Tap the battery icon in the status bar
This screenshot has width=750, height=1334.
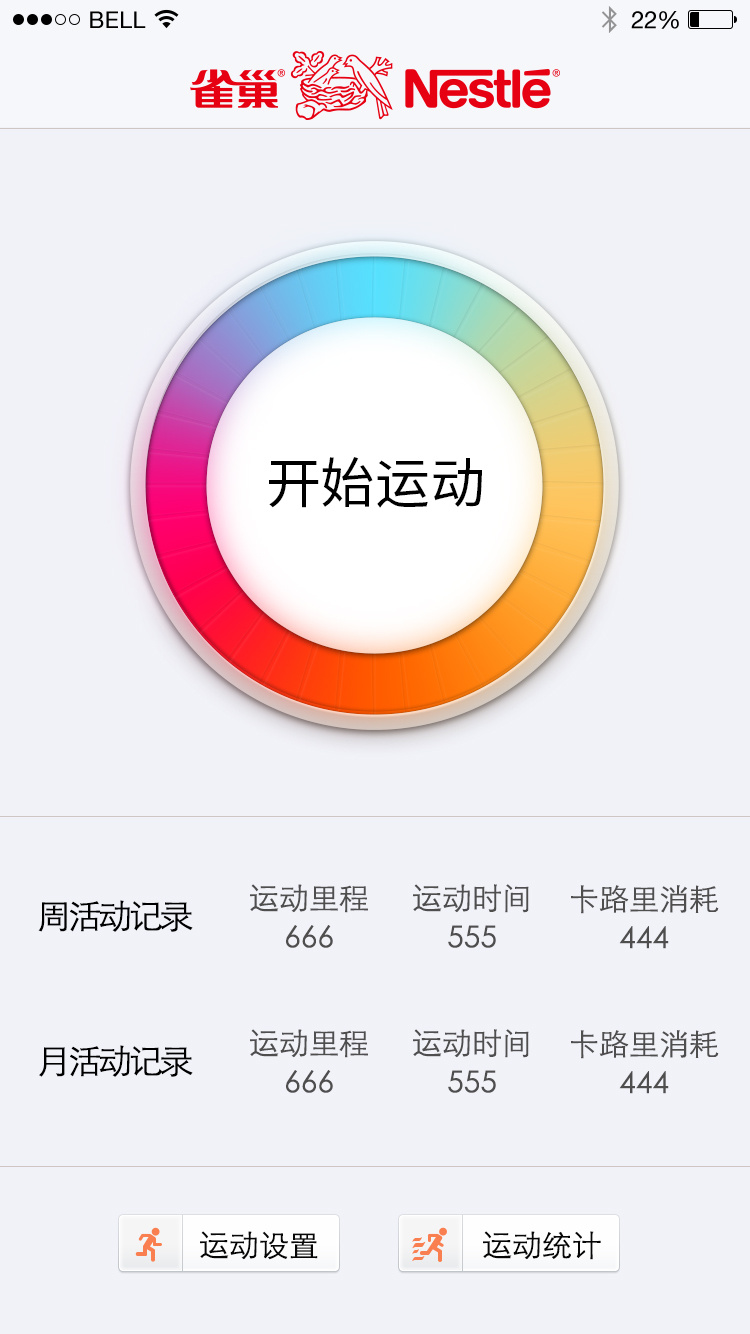click(710, 17)
